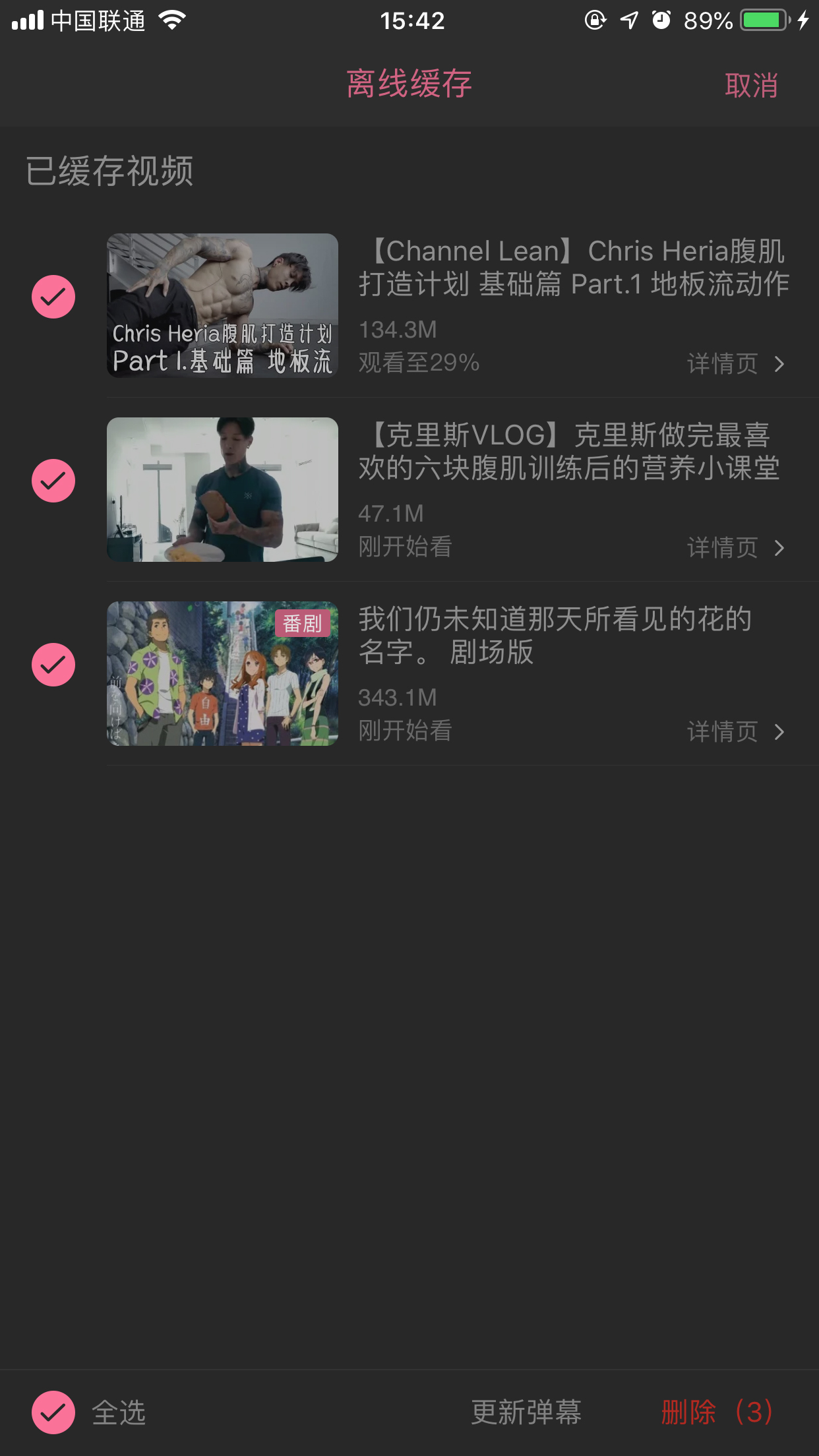This screenshot has width=819, height=1456.
Task: Tap the 取消 button
Action: 752,84
